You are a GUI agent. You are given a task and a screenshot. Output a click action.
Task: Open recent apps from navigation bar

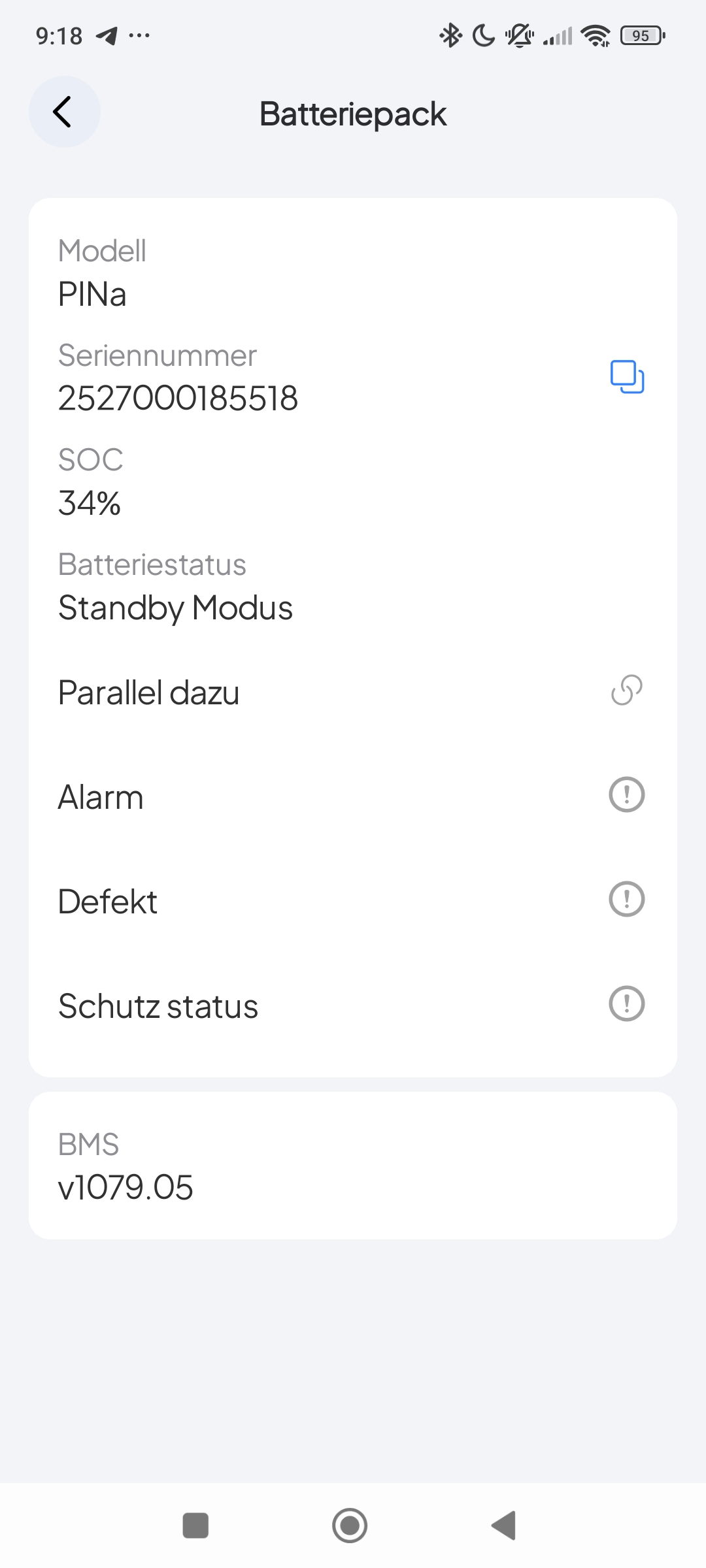coord(195,1526)
